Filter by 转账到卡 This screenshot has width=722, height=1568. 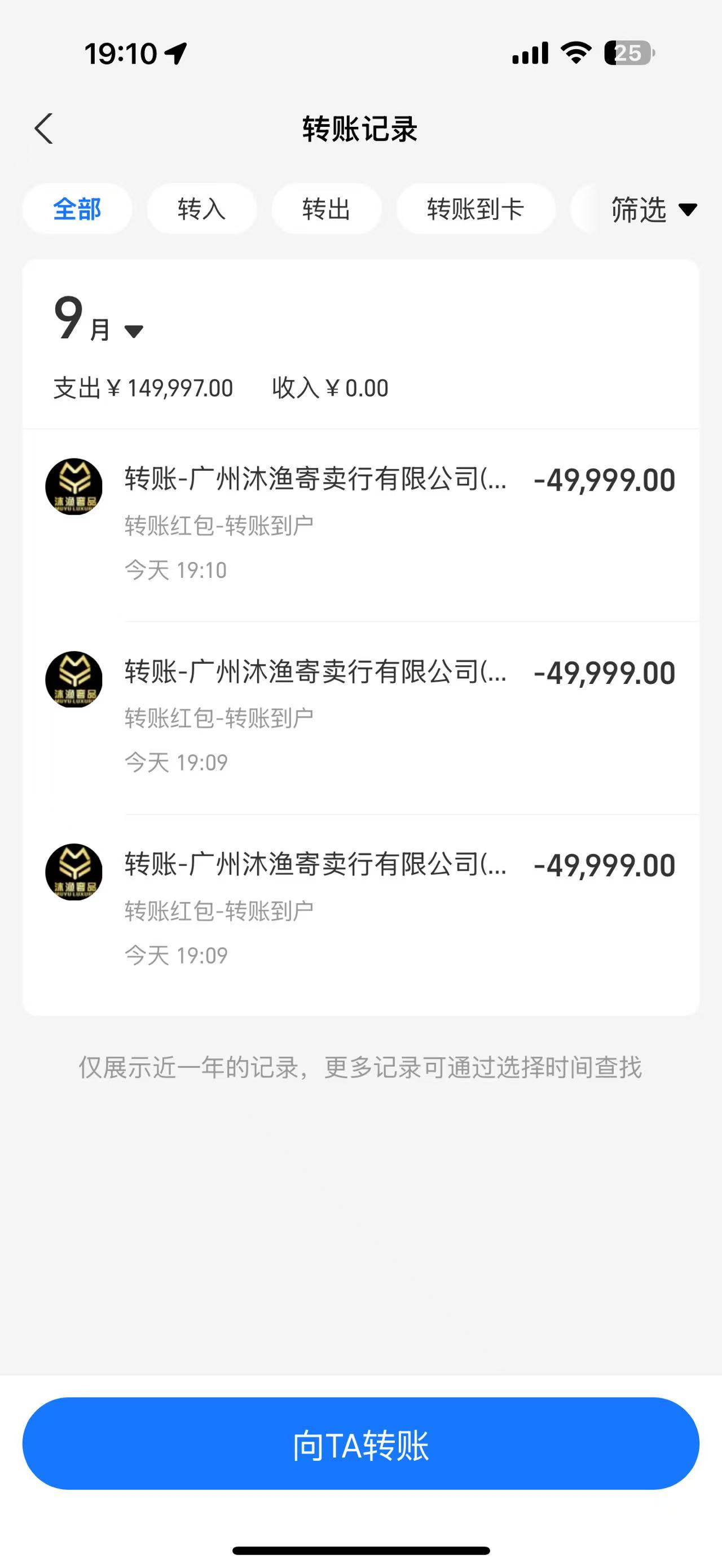coord(476,209)
